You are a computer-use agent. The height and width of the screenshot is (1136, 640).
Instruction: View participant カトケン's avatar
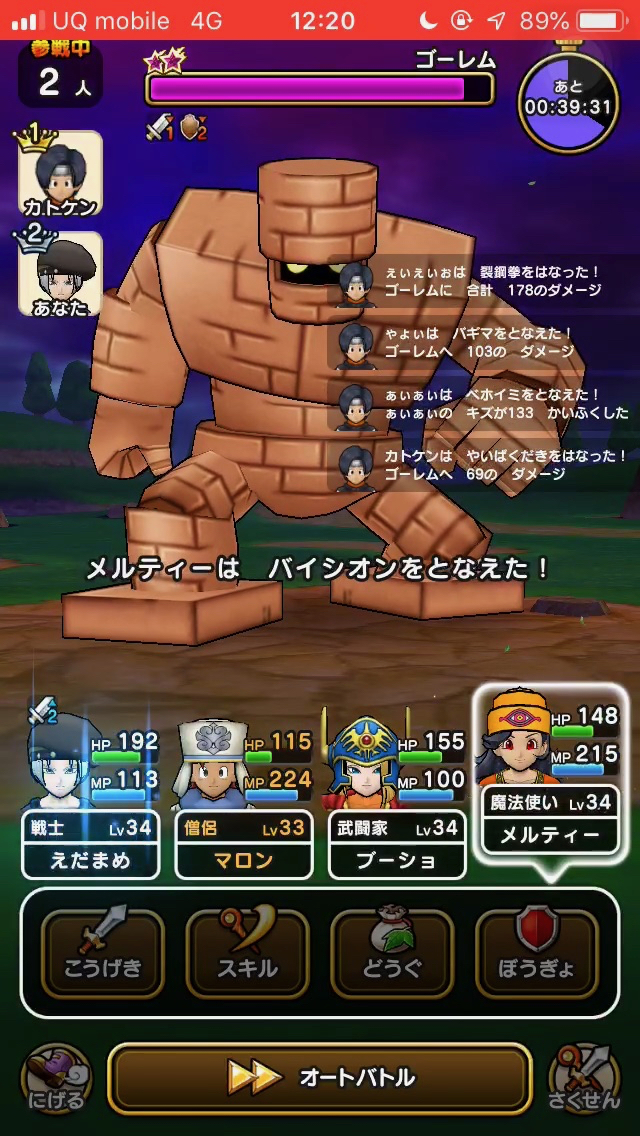[x=60, y=175]
